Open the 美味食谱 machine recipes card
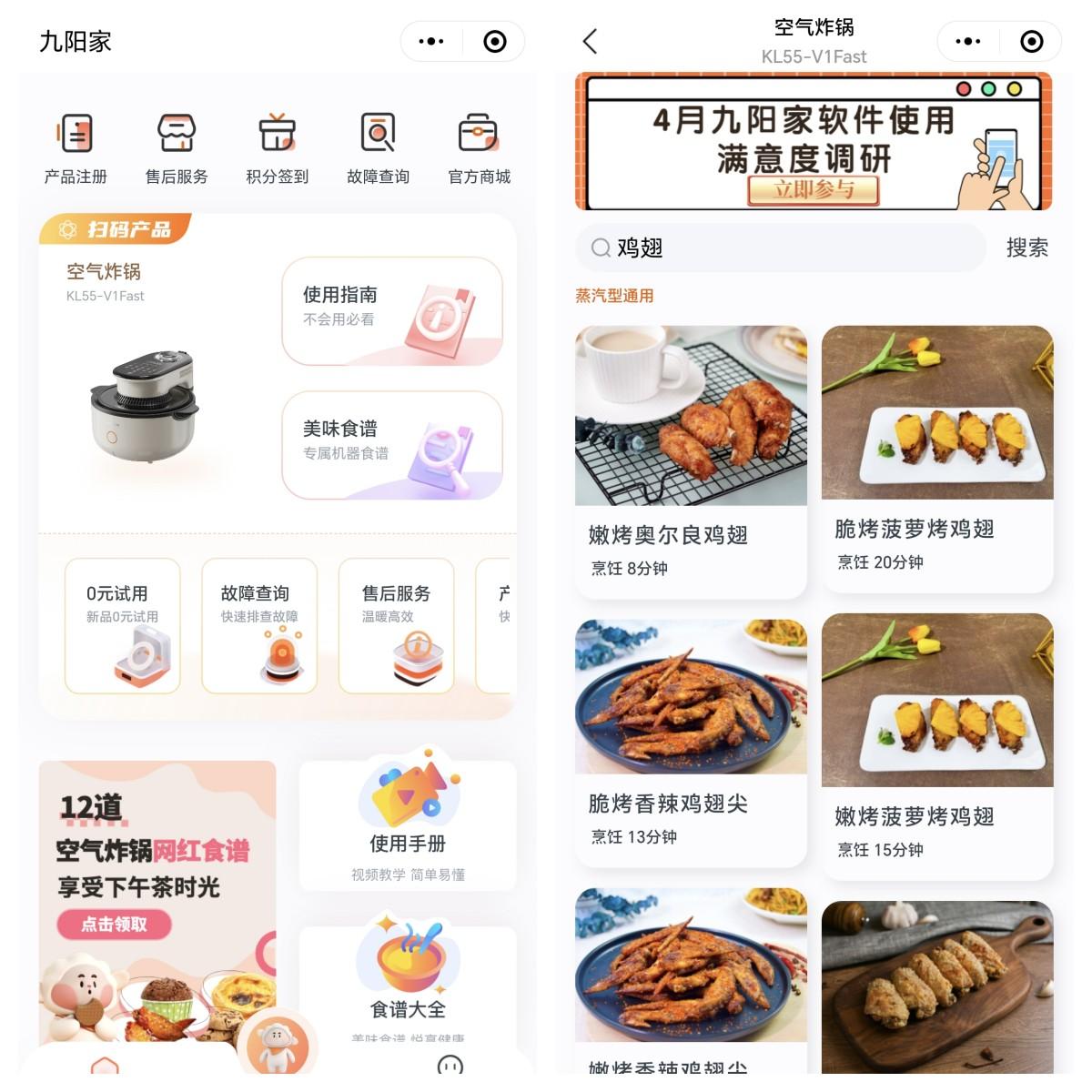Viewport: 1092px width, 1092px height. click(x=392, y=445)
